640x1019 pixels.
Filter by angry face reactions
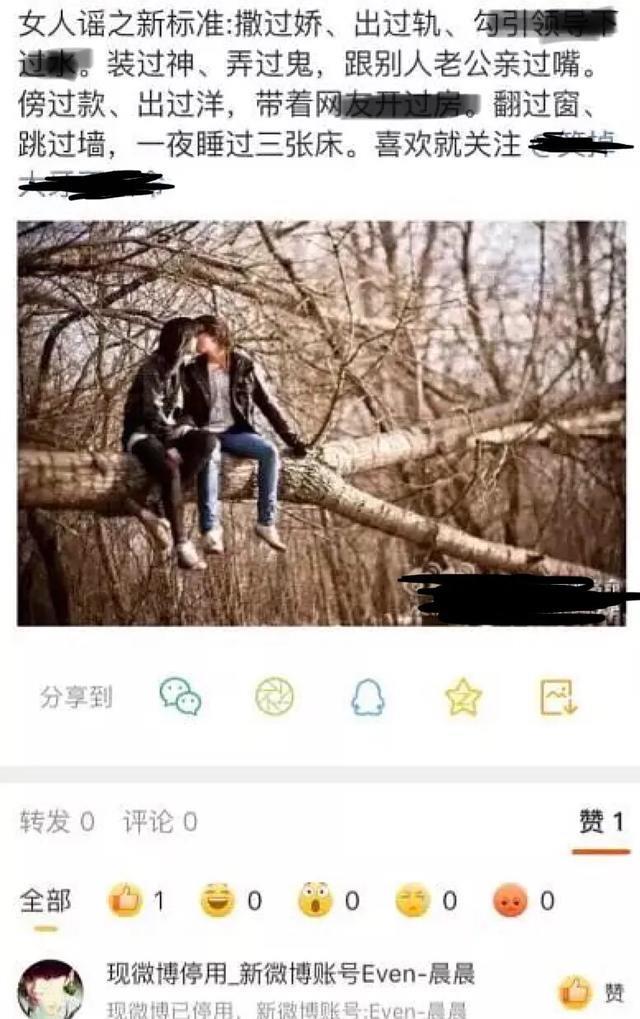pyautogui.click(x=523, y=900)
